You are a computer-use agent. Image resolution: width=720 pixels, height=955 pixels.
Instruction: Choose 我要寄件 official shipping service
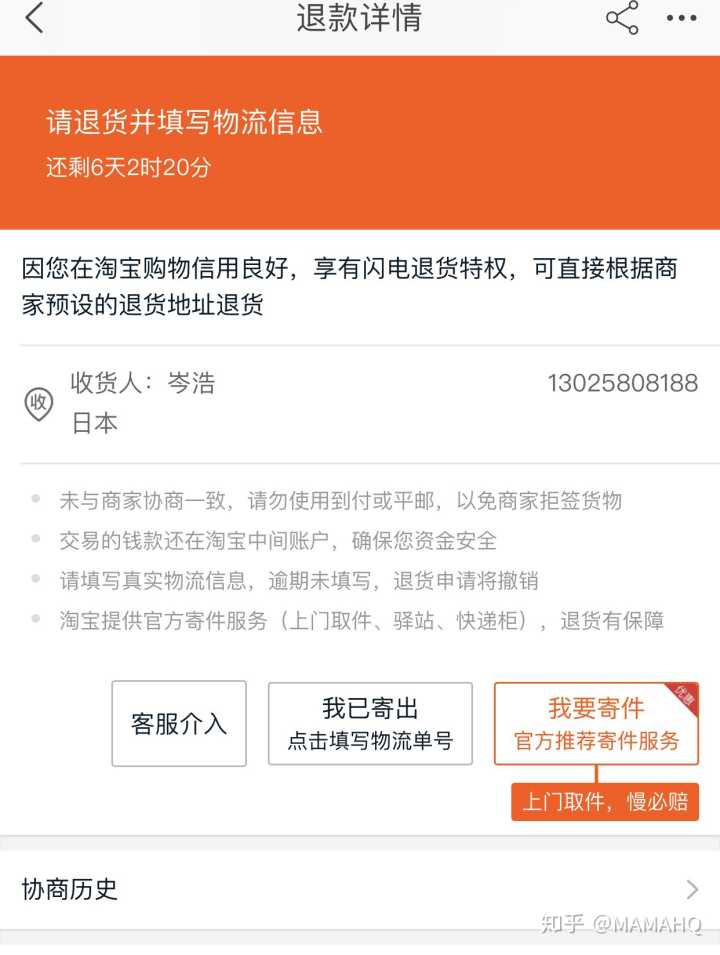596,724
